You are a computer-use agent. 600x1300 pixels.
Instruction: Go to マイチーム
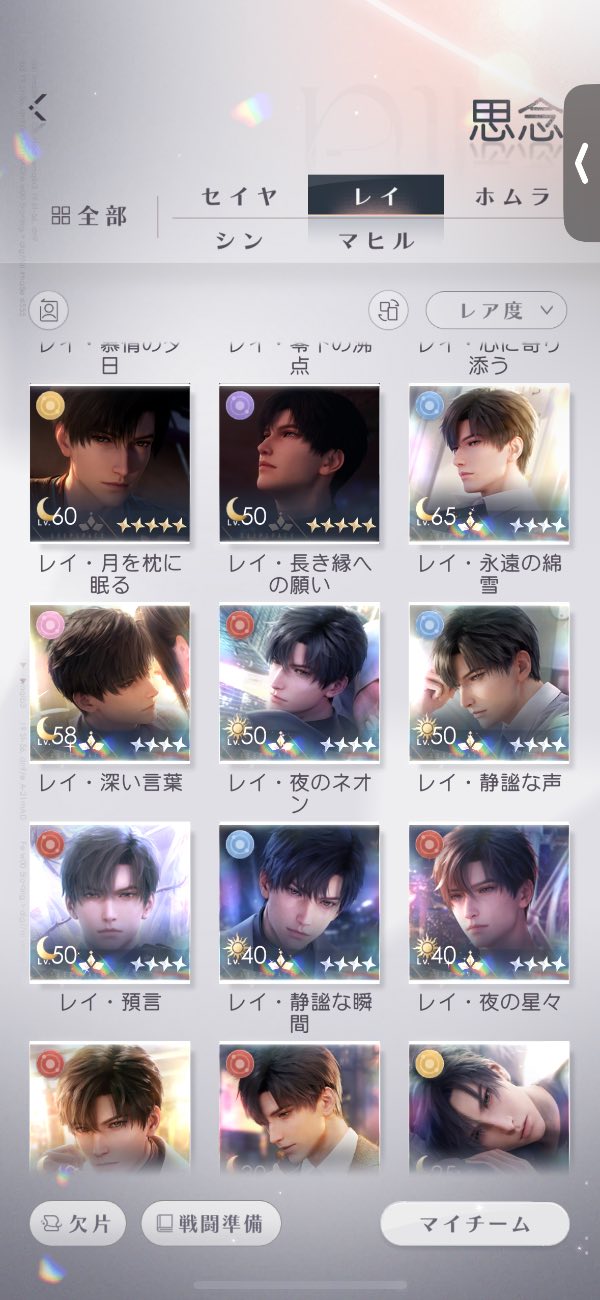pyautogui.click(x=475, y=1224)
